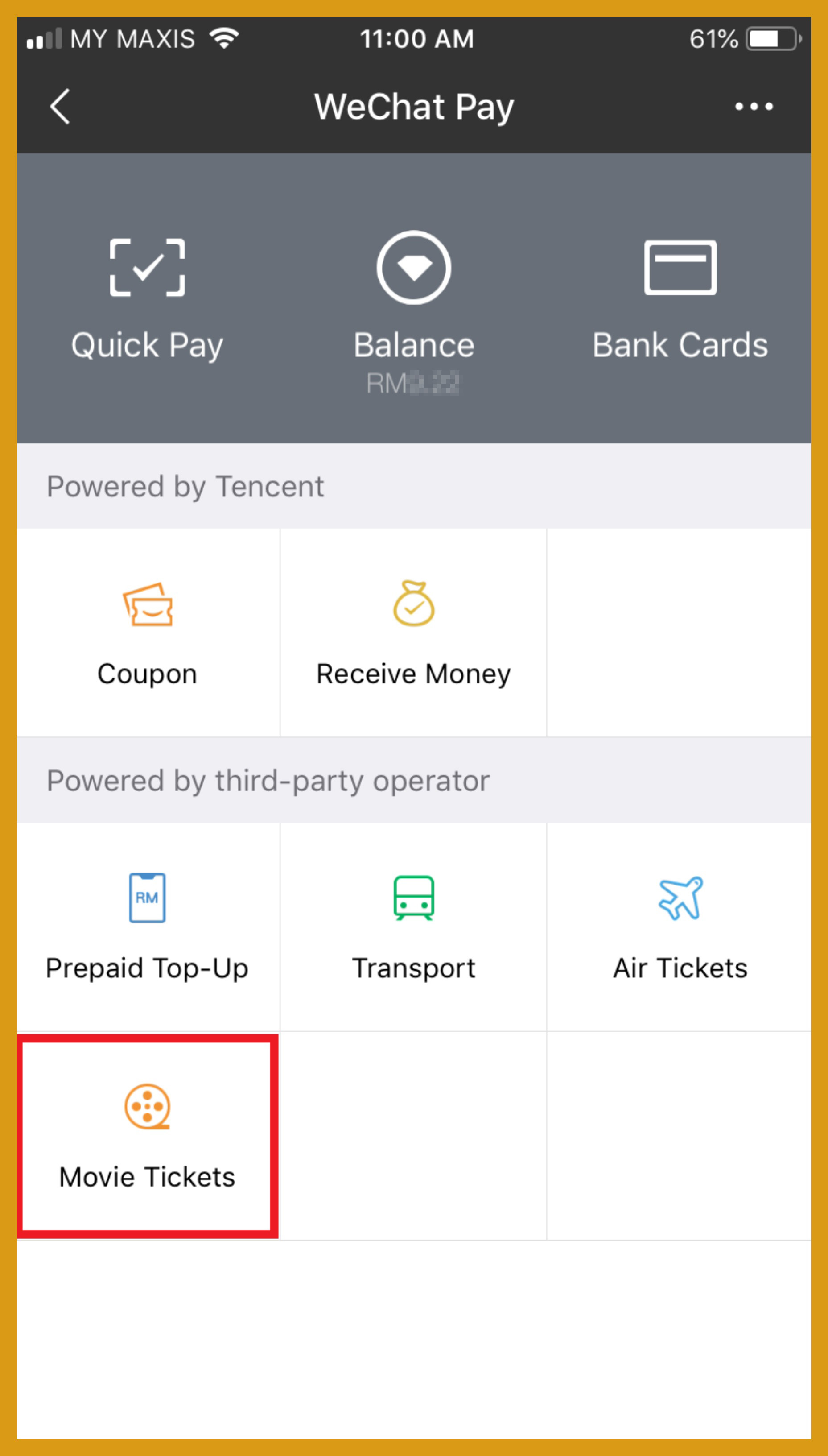
Task: Open the three-dot overflow menu
Action: [753, 106]
